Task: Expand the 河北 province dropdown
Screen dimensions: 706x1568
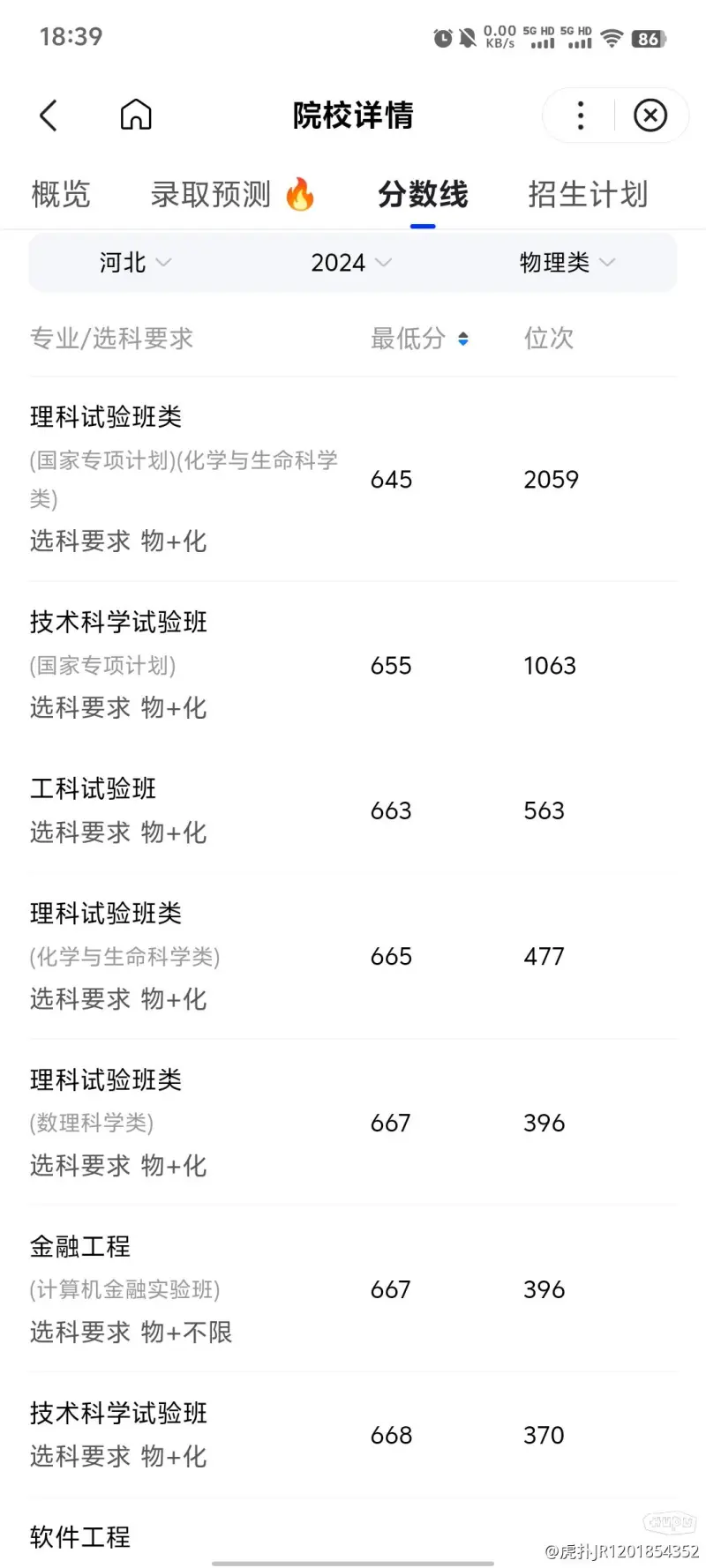Action: point(136,262)
